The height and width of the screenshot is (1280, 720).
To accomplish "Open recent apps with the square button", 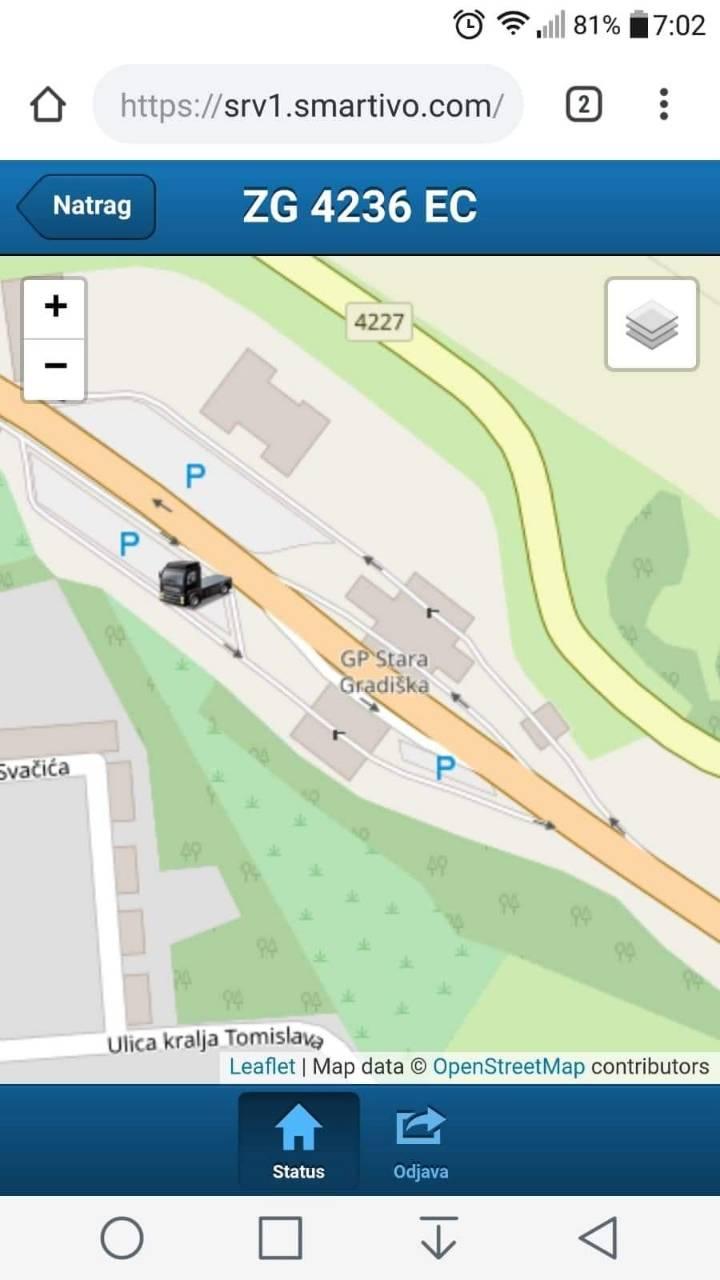I will [280, 1238].
